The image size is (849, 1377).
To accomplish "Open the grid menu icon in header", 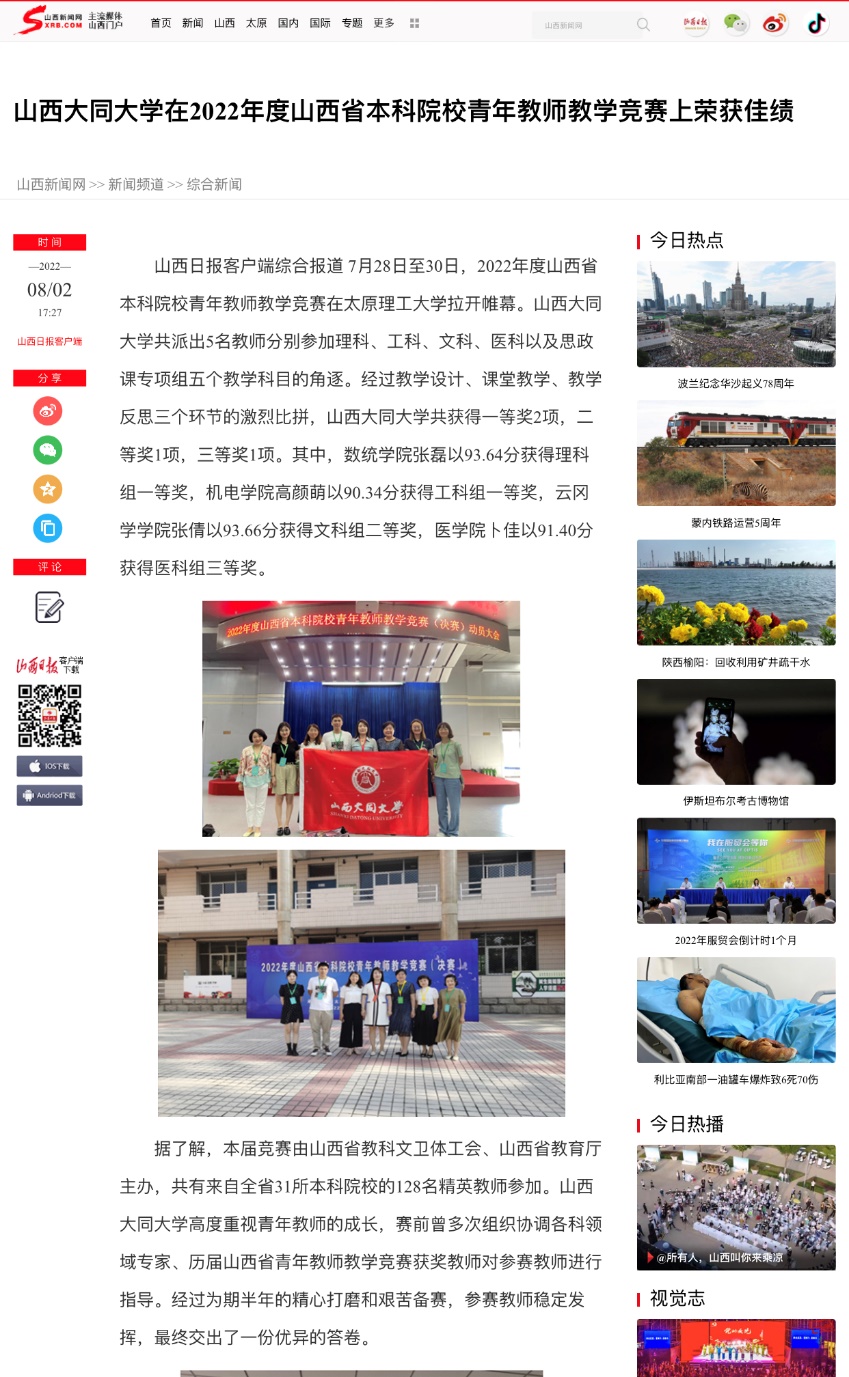I will [415, 23].
